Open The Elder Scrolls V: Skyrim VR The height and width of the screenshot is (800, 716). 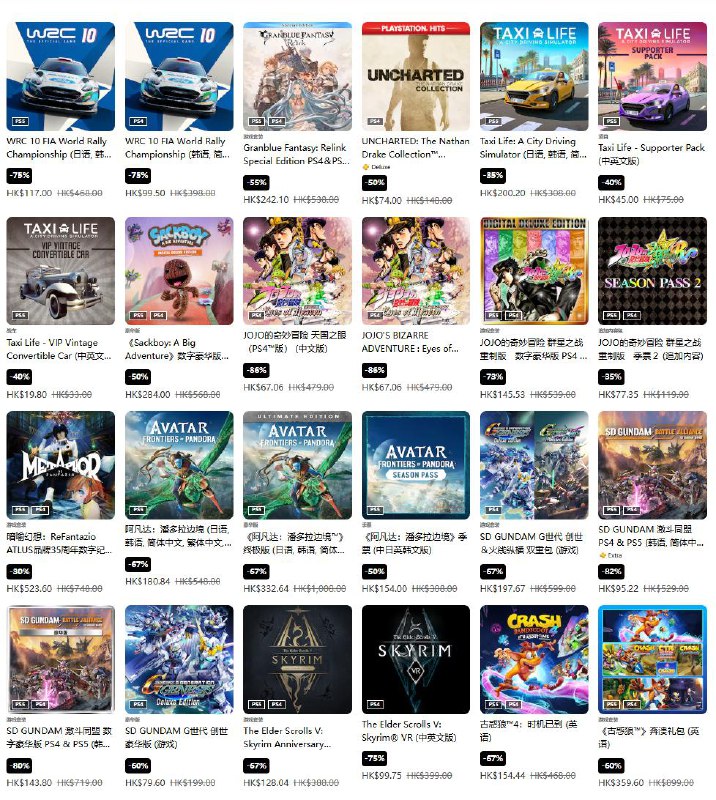coord(415,658)
